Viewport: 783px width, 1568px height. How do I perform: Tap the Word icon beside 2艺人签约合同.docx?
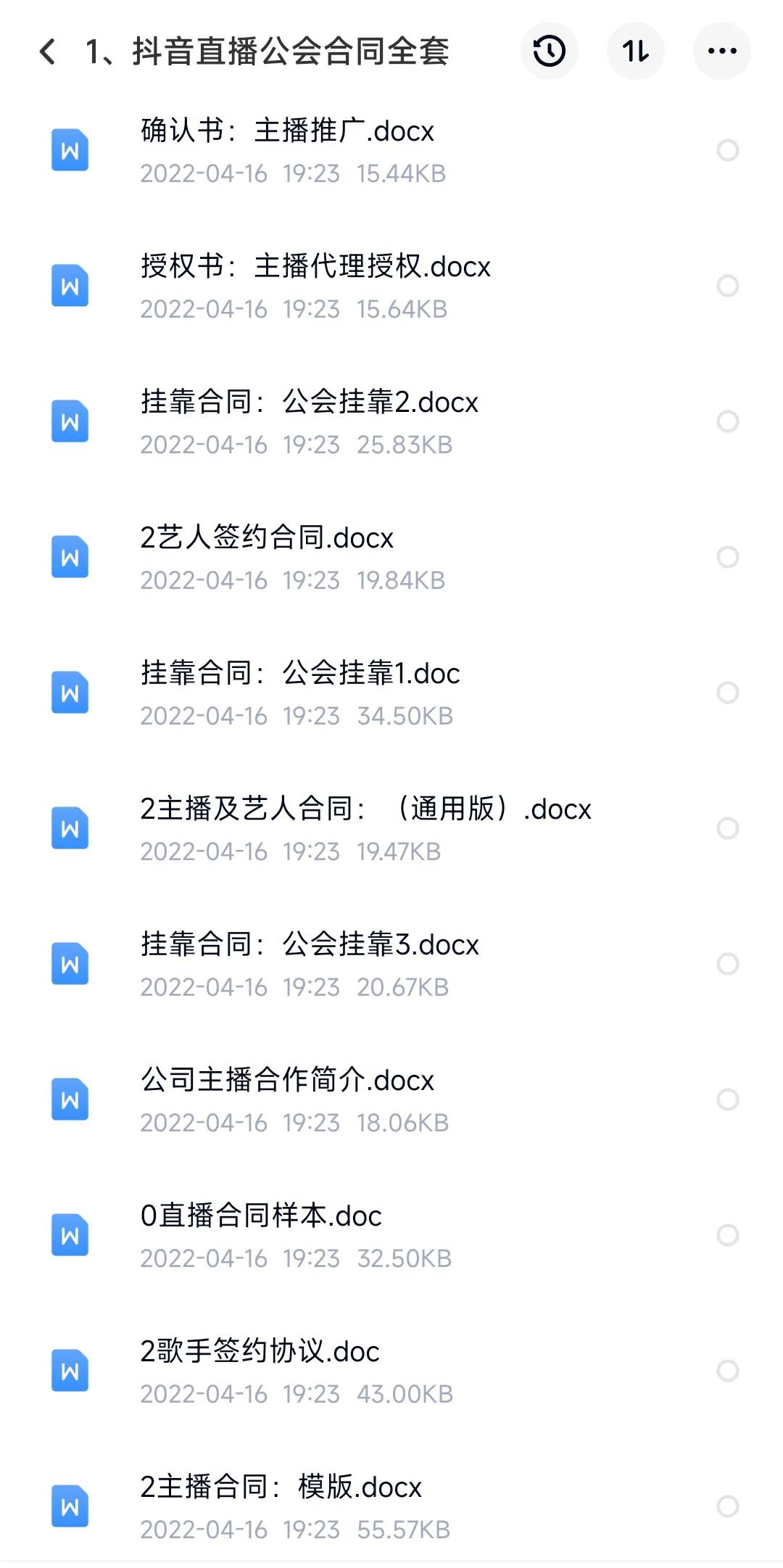pyautogui.click(x=69, y=556)
